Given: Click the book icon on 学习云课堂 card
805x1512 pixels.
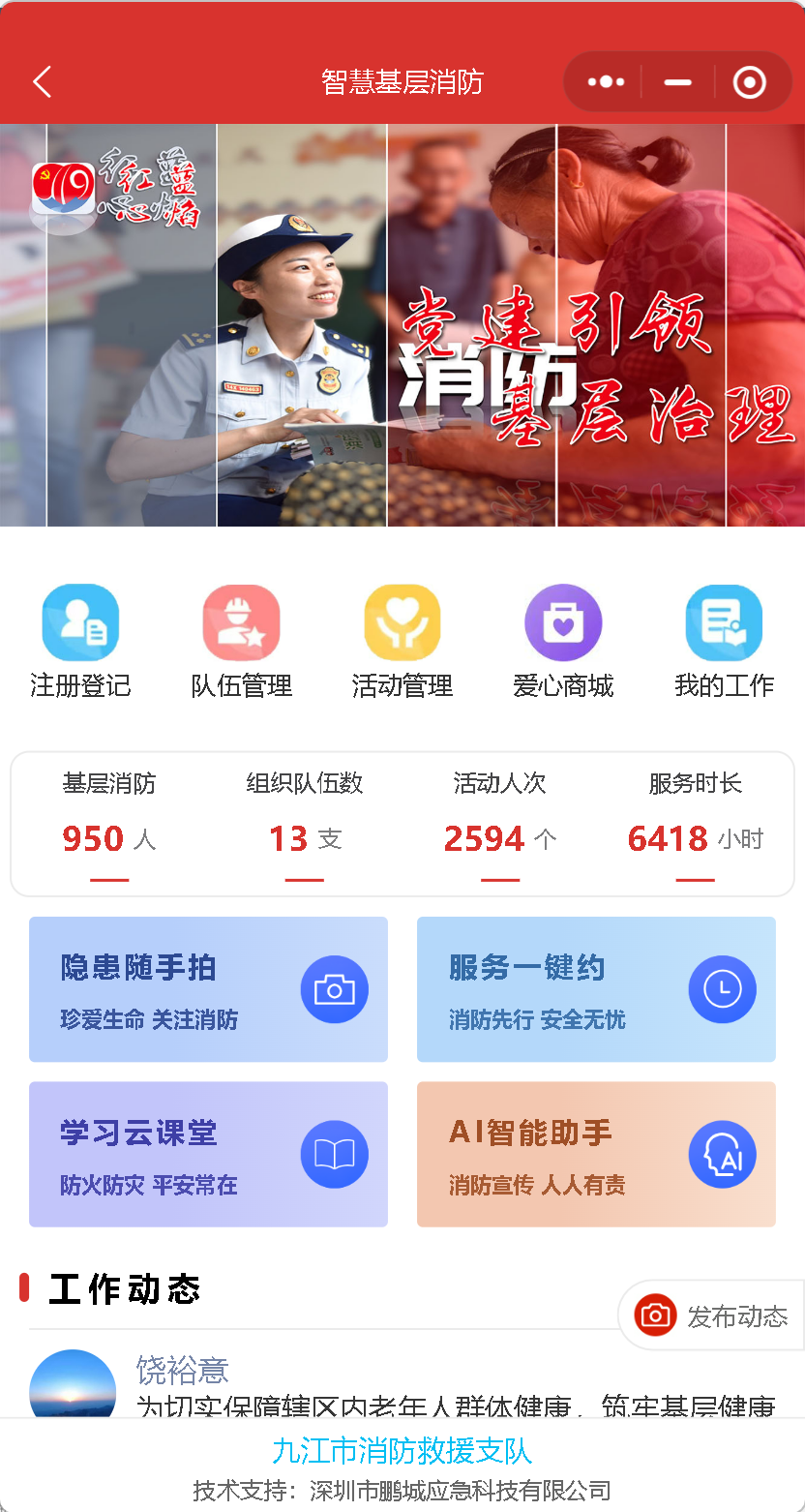Looking at the screenshot, I should click(335, 1154).
